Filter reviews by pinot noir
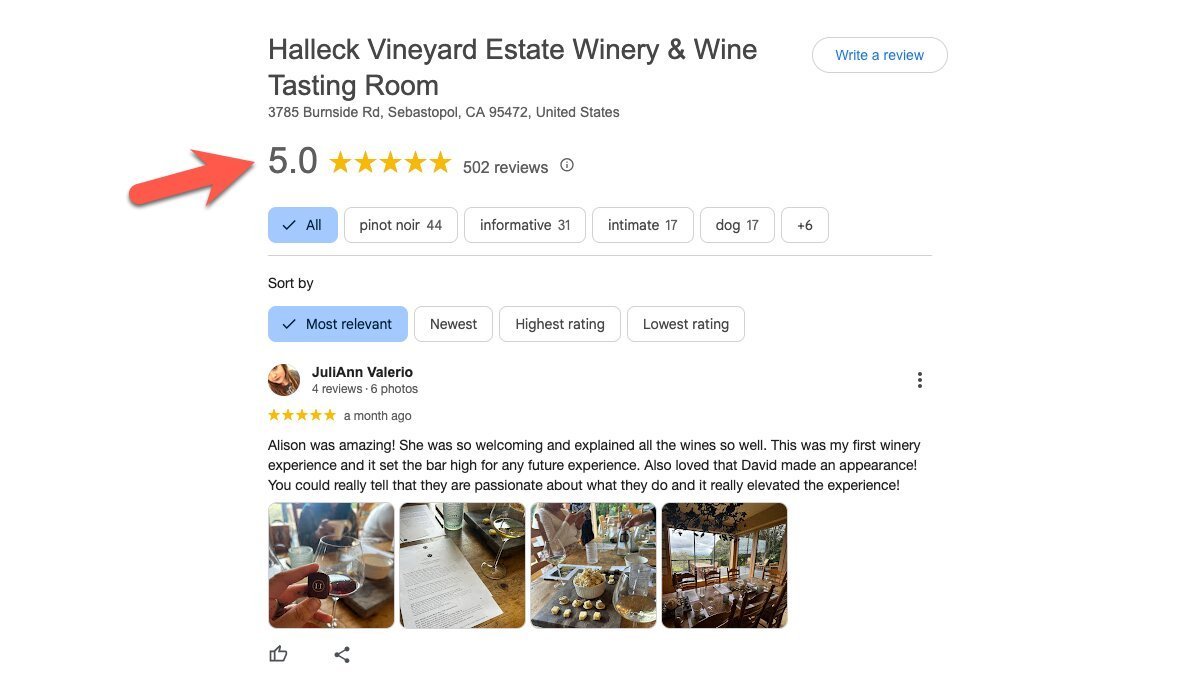The width and height of the screenshot is (1193, 683). click(400, 225)
